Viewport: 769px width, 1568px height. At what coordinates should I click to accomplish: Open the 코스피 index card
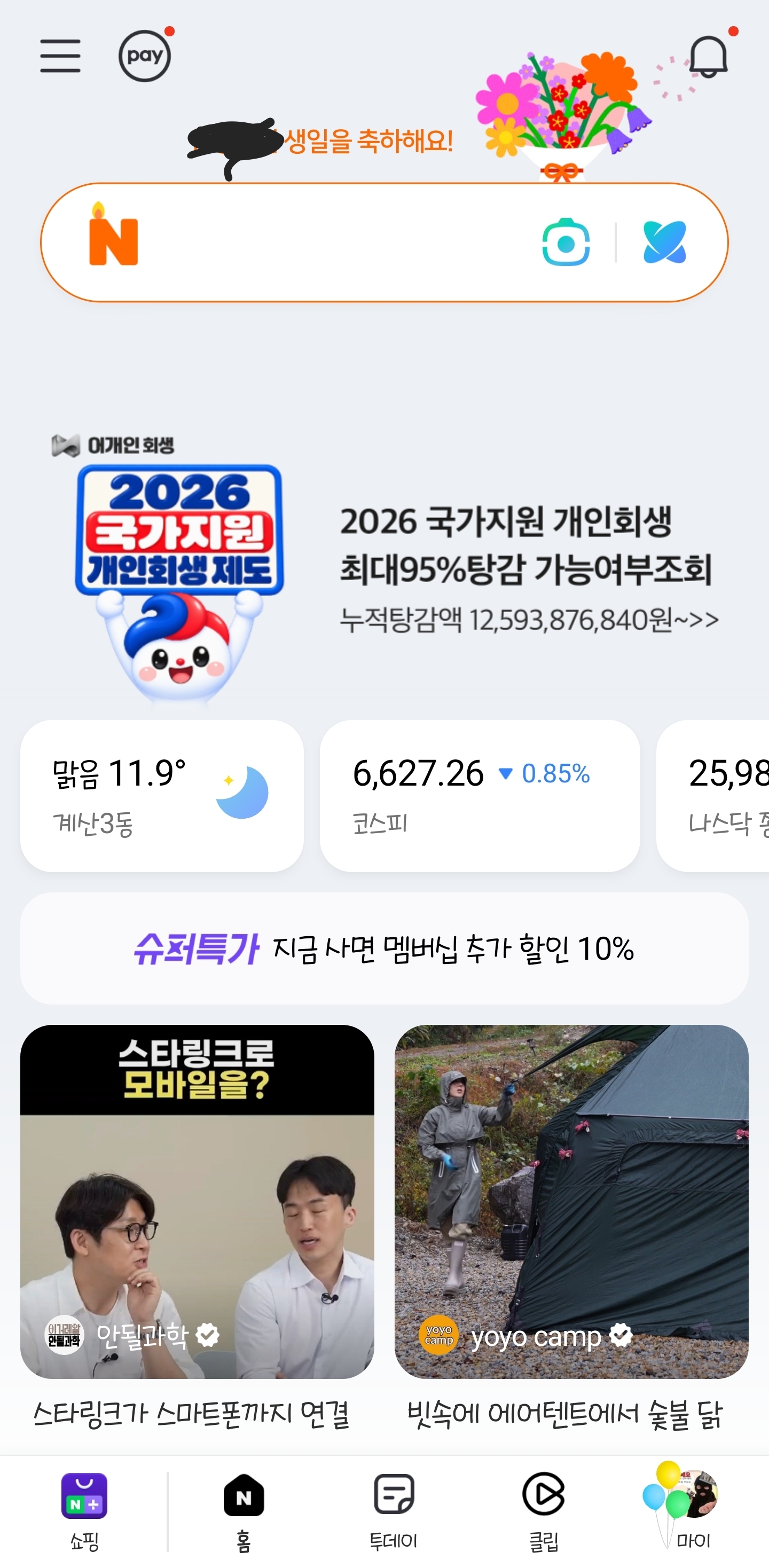480,796
